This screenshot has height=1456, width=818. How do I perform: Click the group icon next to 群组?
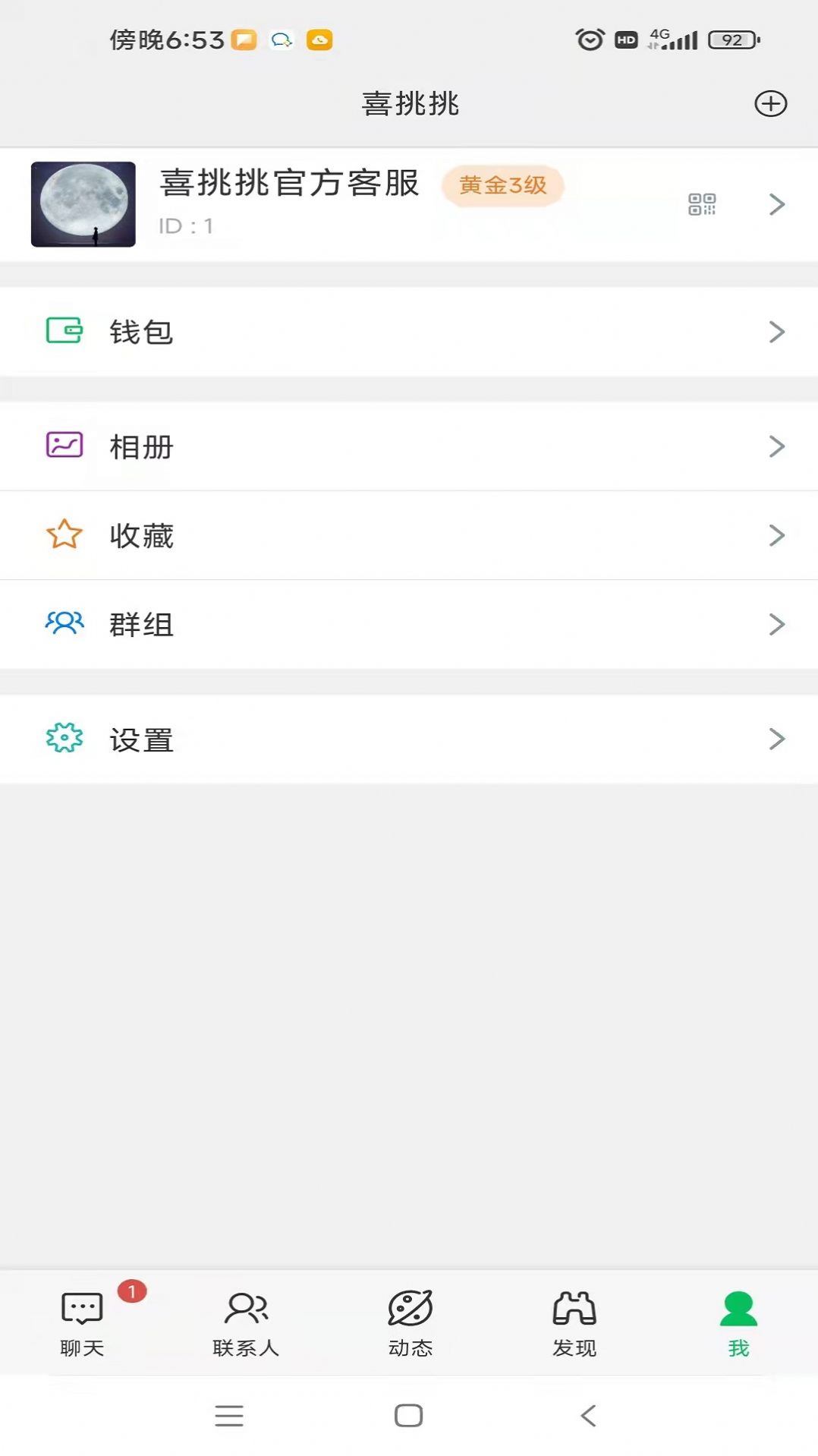64,624
